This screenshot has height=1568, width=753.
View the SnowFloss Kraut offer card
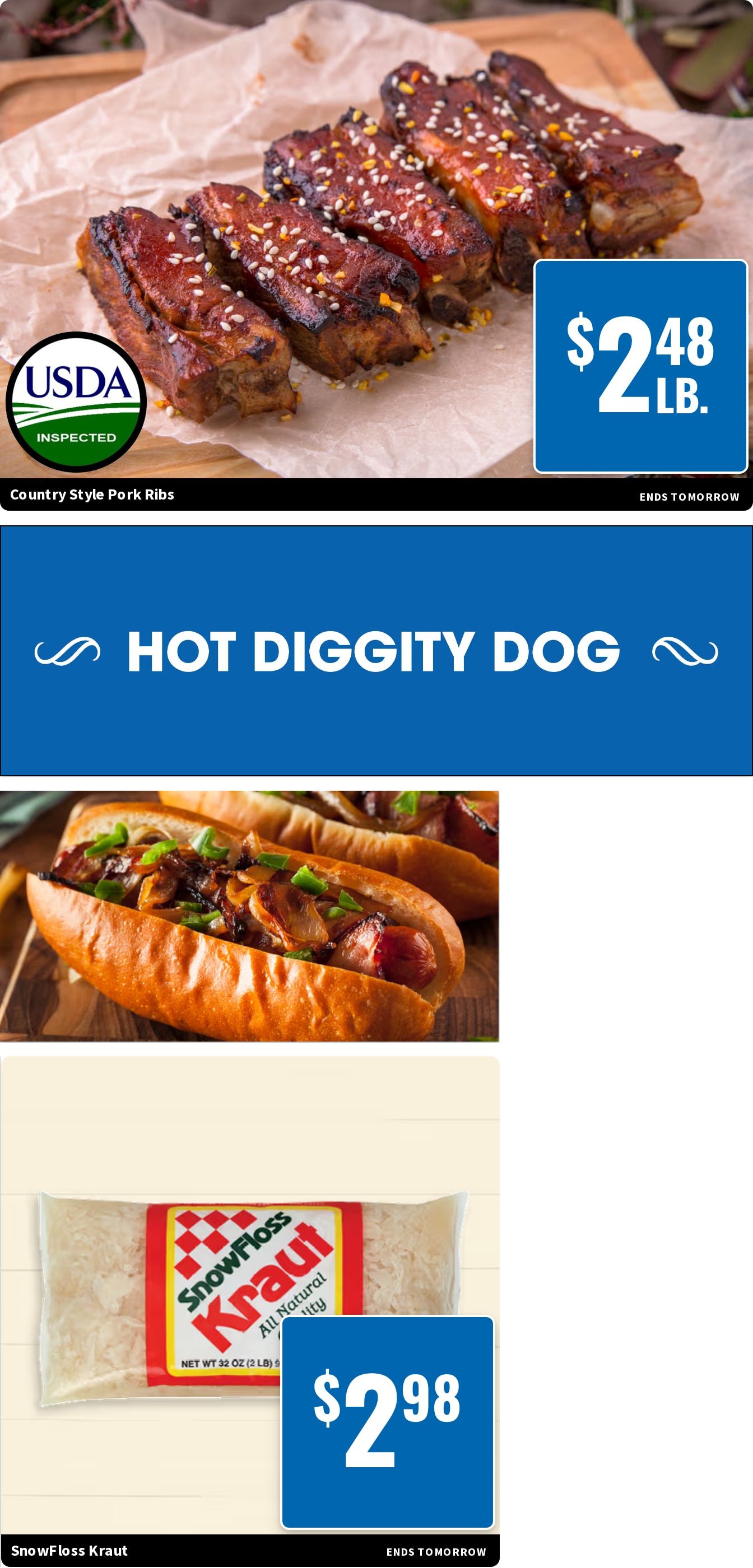250,1311
